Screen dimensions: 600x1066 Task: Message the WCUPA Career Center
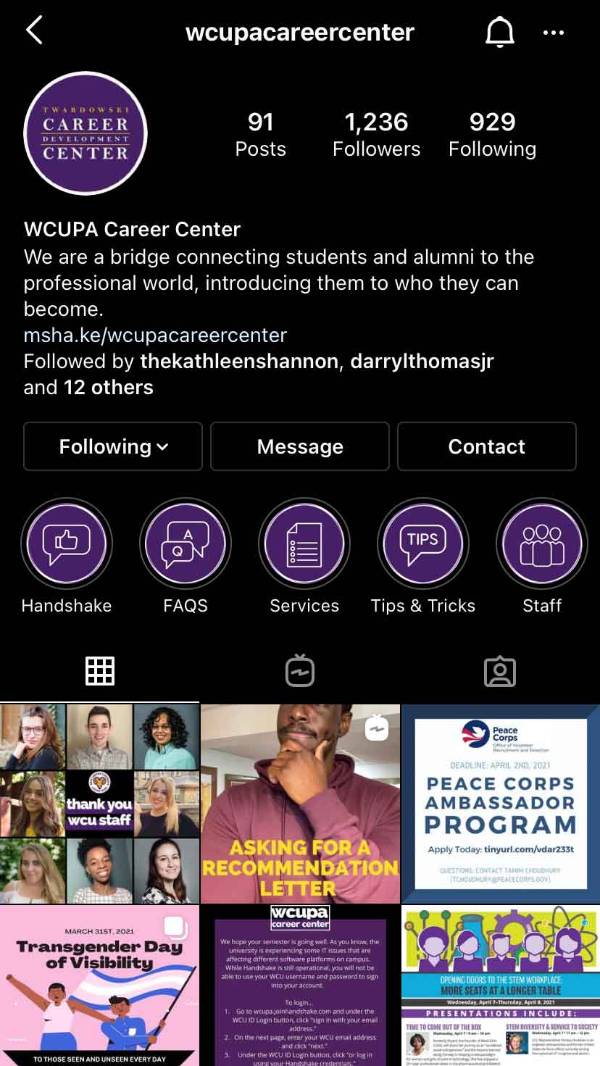[300, 447]
